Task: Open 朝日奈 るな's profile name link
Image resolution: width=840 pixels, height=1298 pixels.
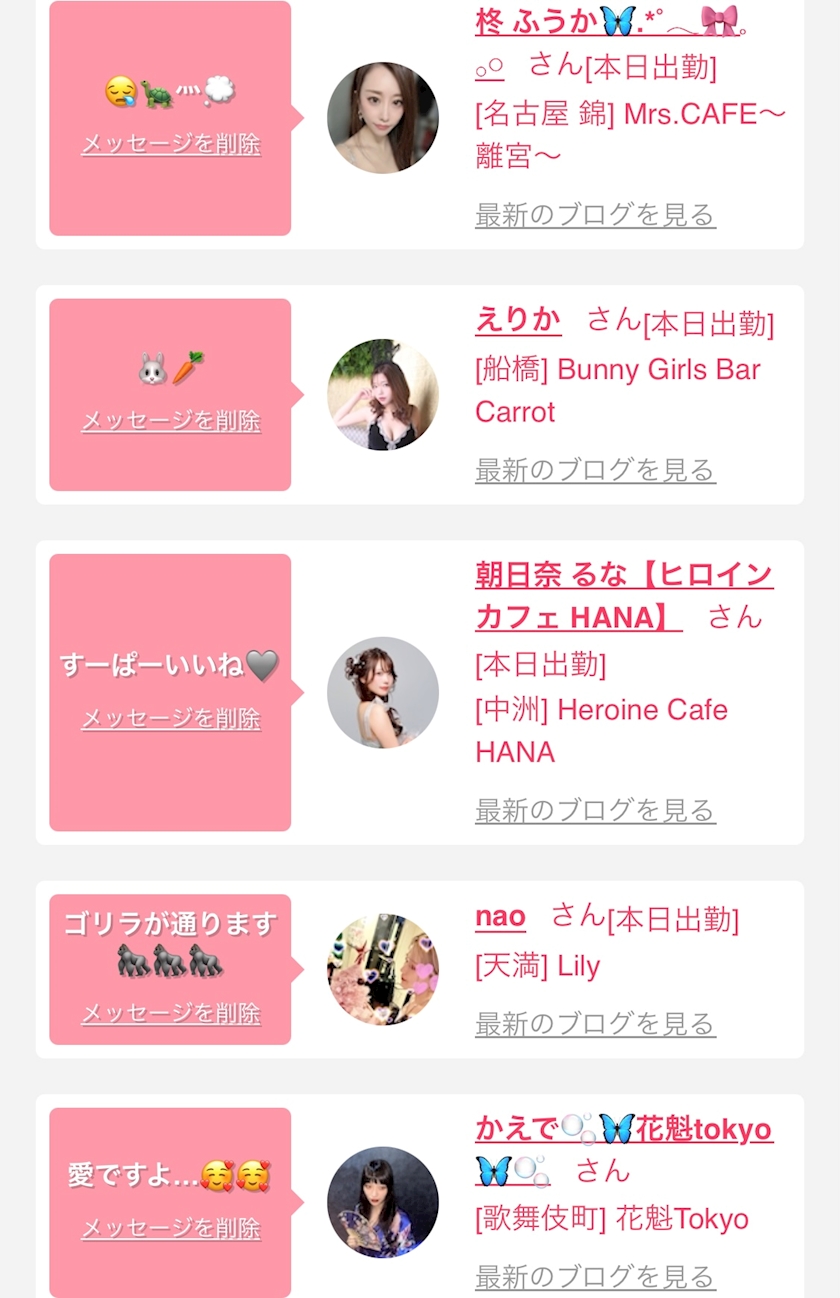Action: (x=623, y=575)
